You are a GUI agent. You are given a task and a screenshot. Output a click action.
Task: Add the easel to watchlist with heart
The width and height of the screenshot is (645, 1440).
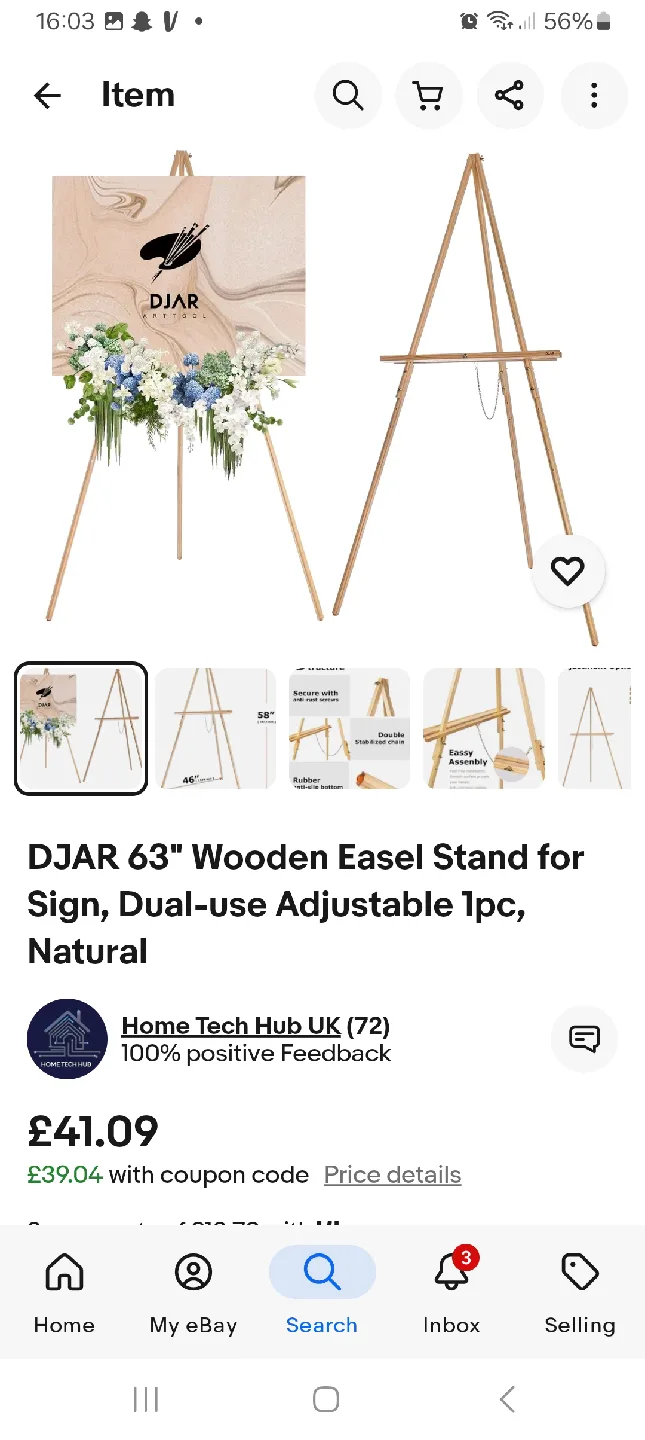[x=568, y=571]
